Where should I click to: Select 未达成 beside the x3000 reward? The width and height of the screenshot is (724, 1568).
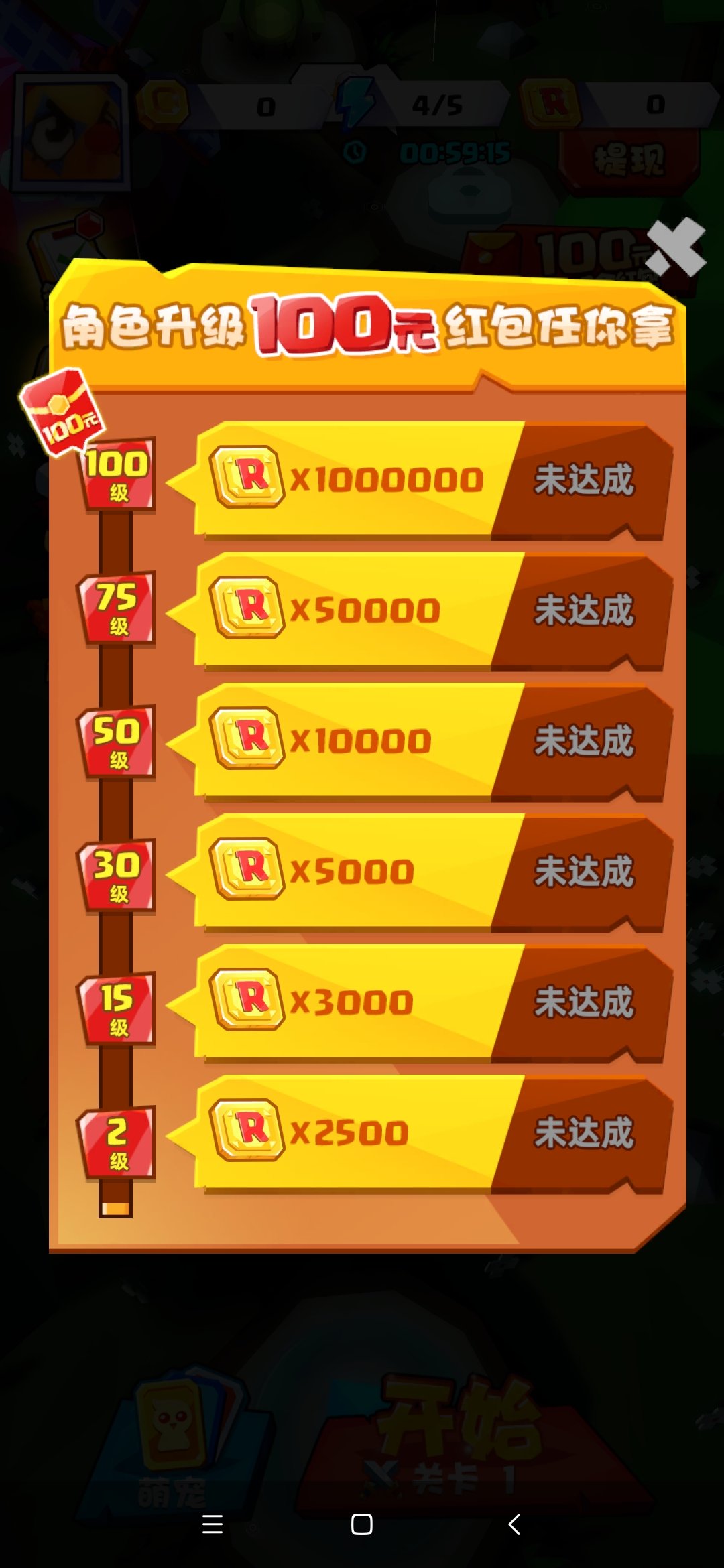coord(583,1002)
